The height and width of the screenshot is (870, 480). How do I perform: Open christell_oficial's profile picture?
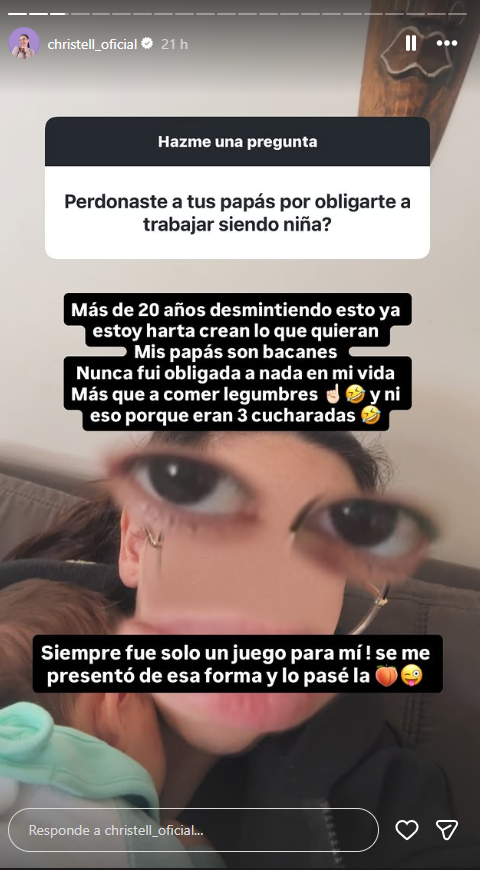click(x=24, y=43)
